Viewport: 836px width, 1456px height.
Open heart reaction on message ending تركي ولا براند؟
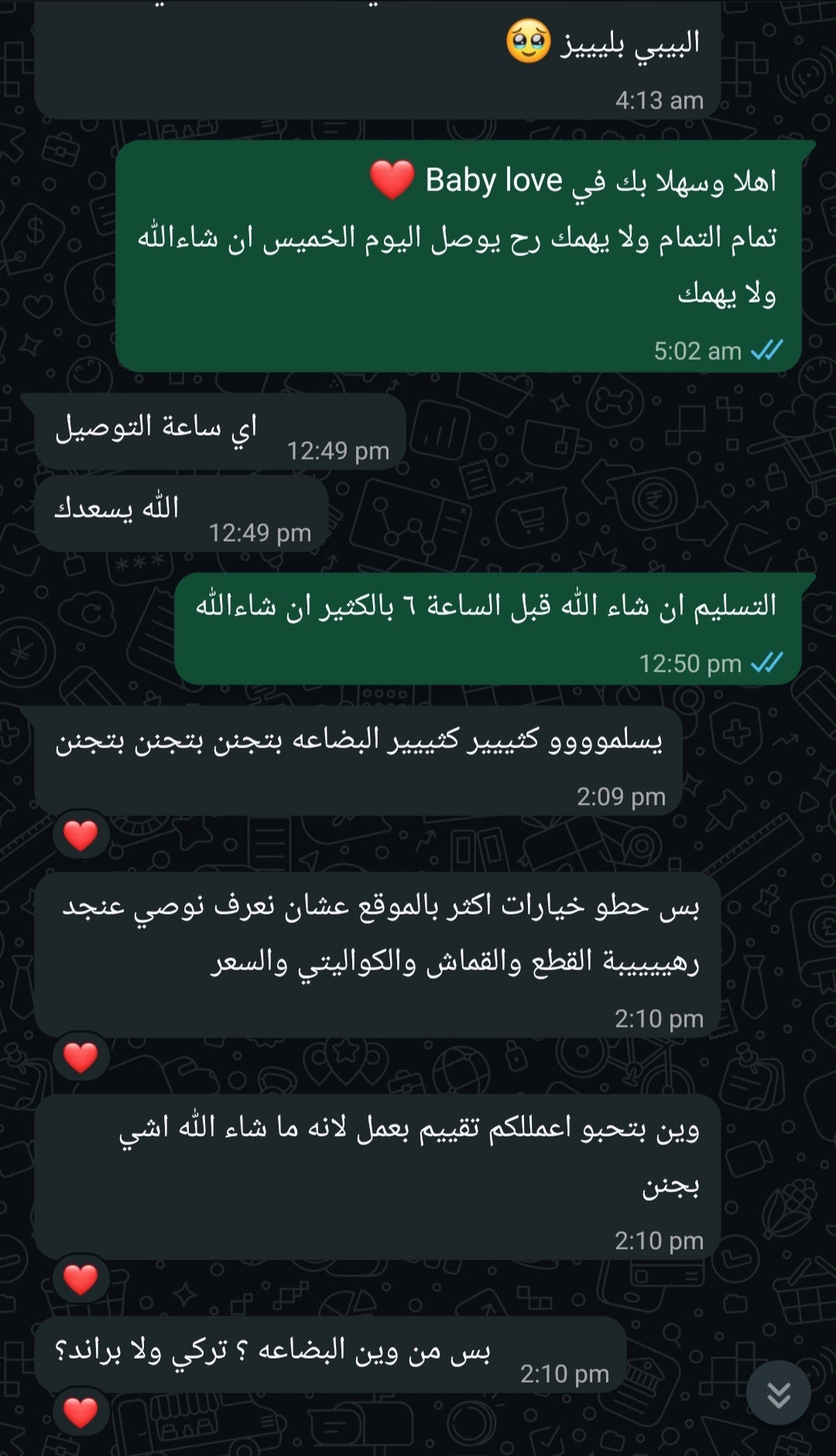click(81, 1413)
